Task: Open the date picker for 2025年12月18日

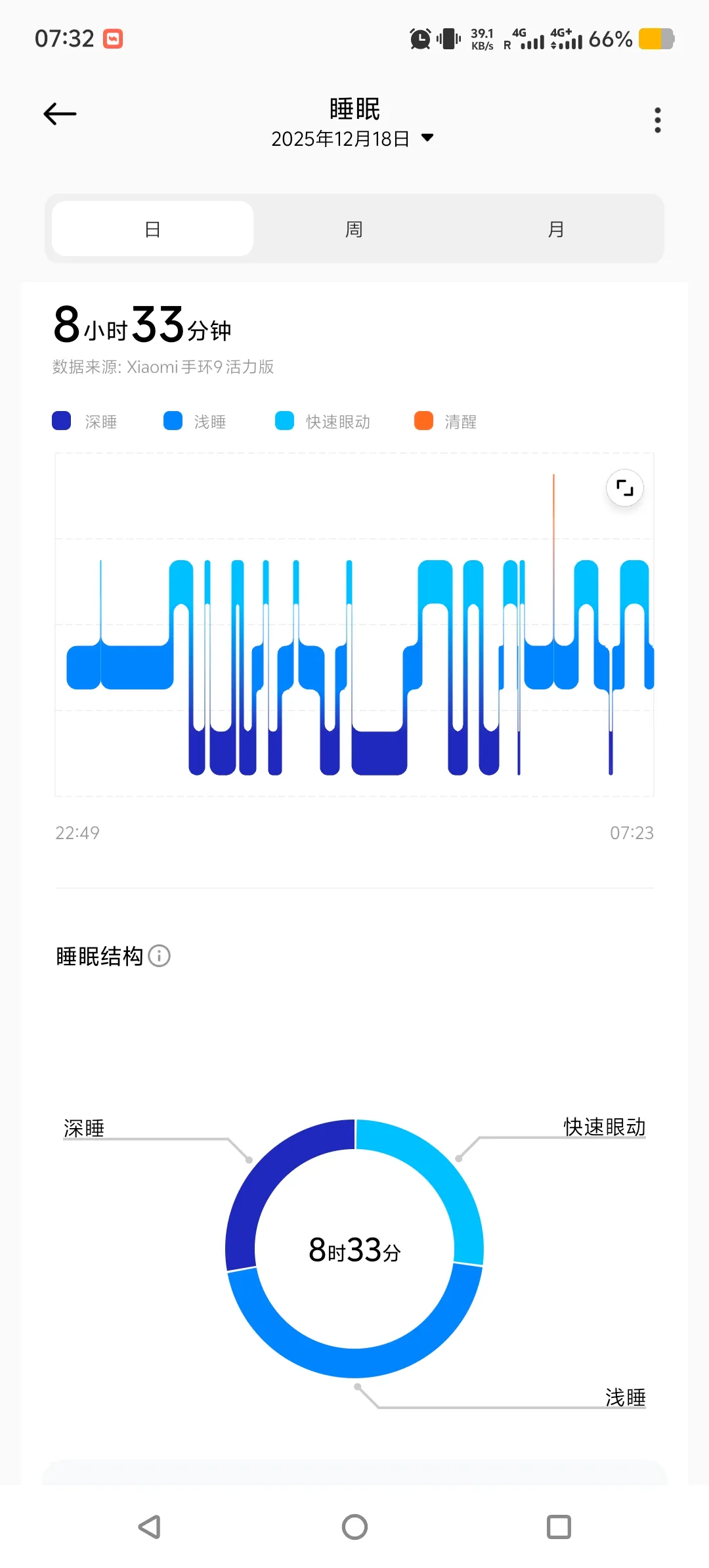Action: 353,139
